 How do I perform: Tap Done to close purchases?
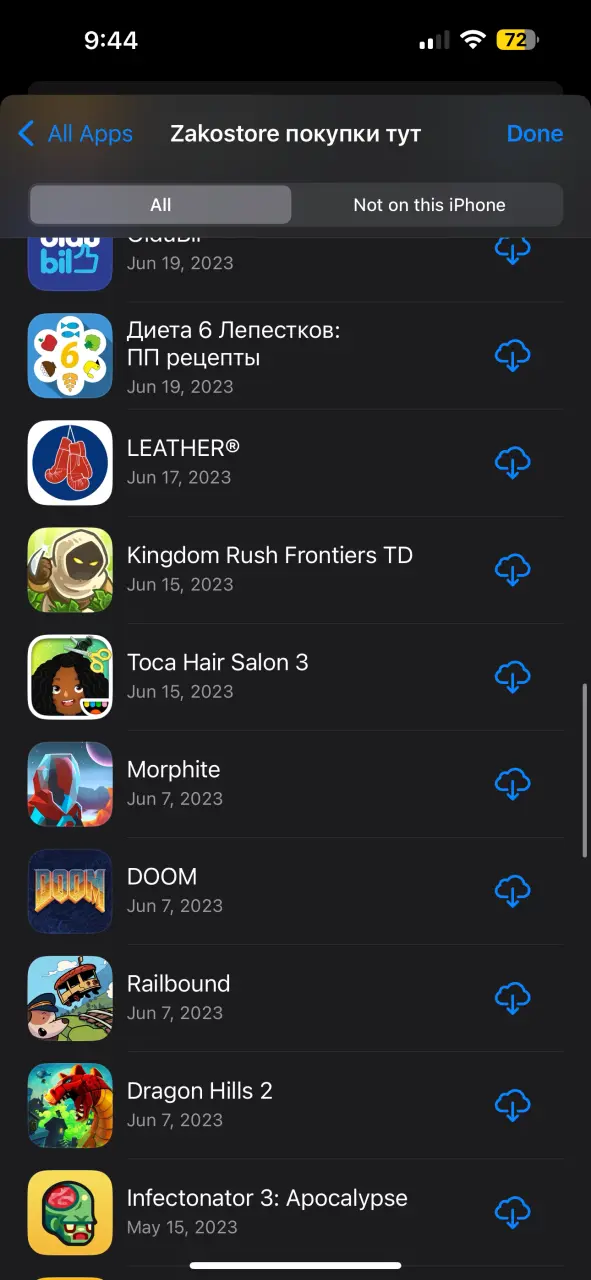tap(535, 134)
